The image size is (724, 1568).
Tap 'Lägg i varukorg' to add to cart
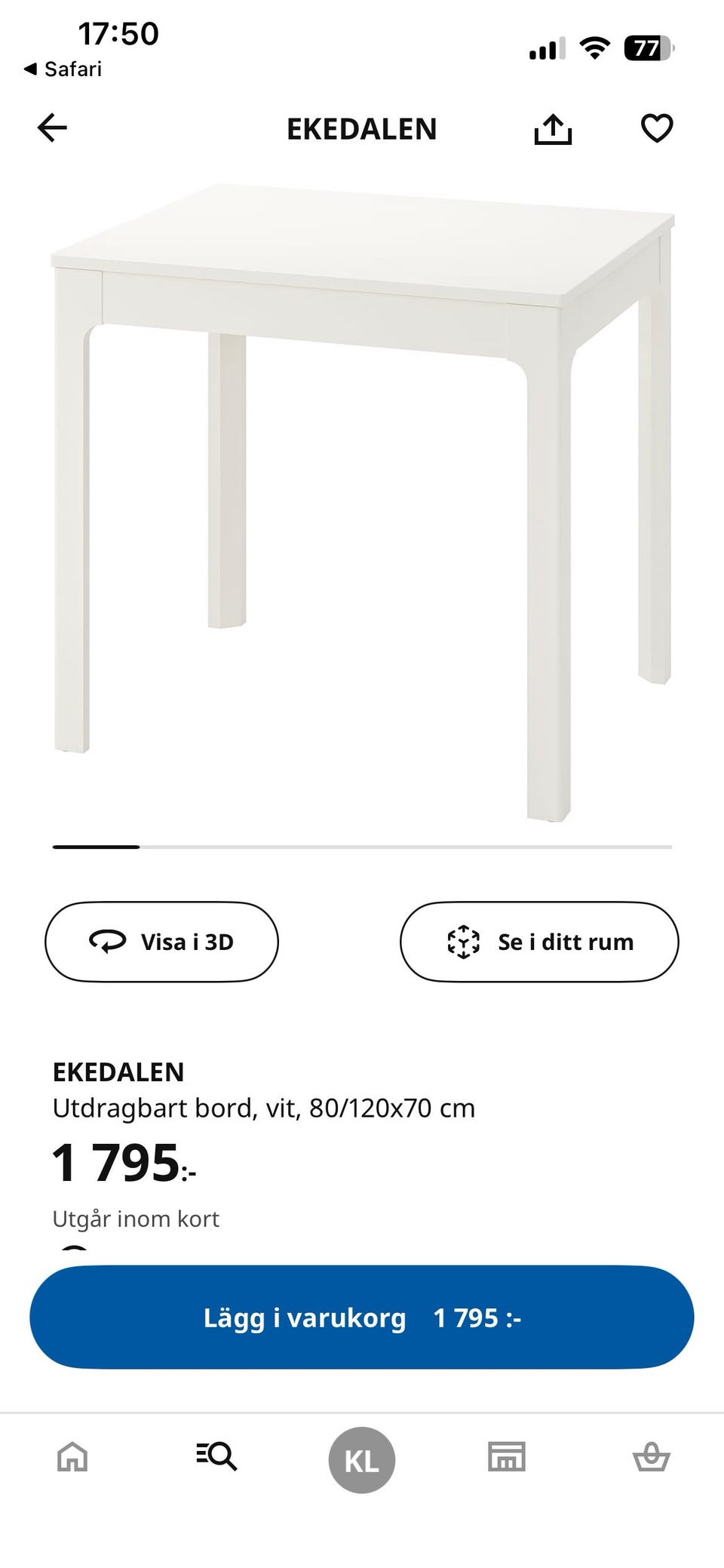pos(362,1316)
